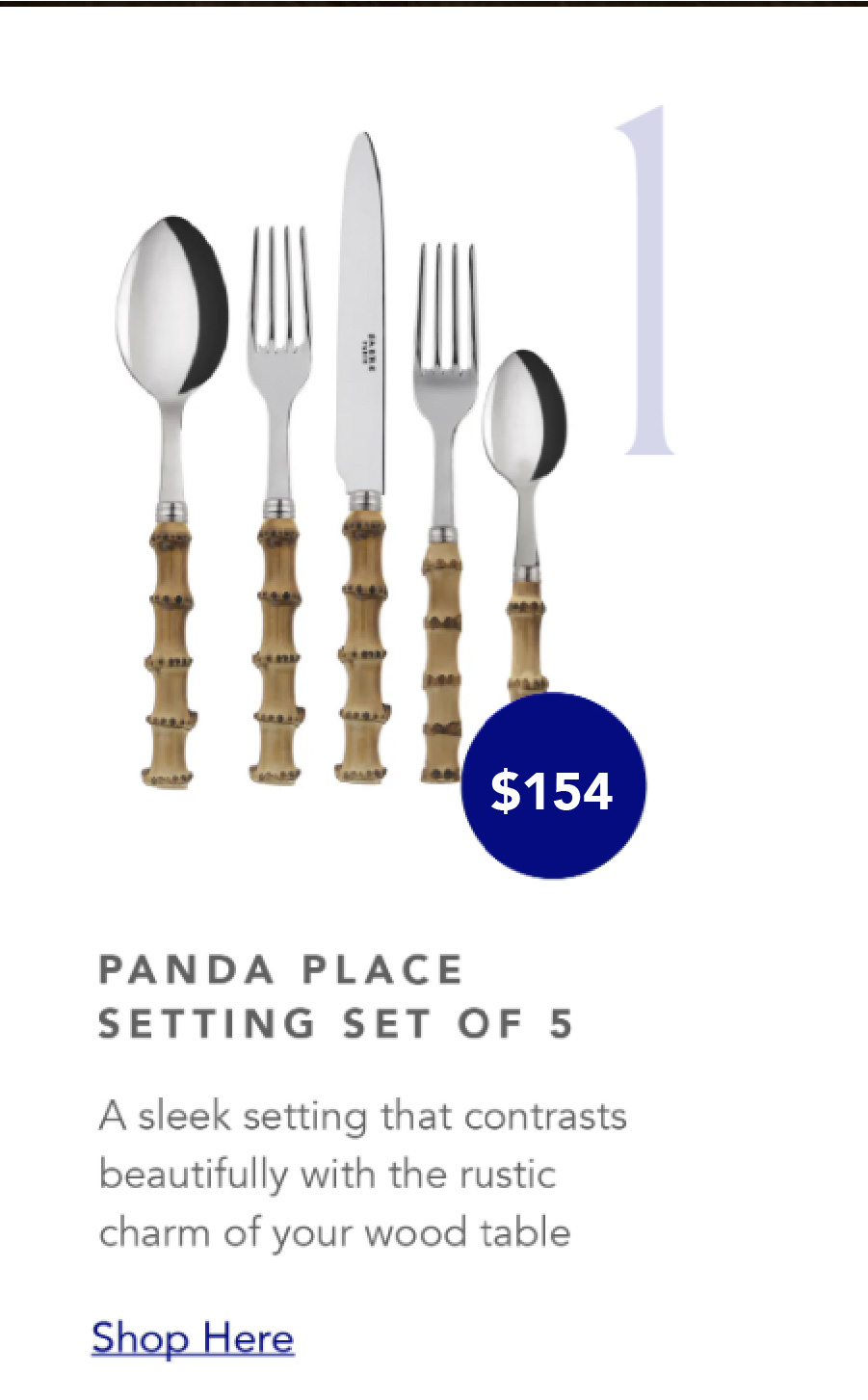868x1400 pixels.
Task: Open the Shop Here link
Action: click(193, 1338)
